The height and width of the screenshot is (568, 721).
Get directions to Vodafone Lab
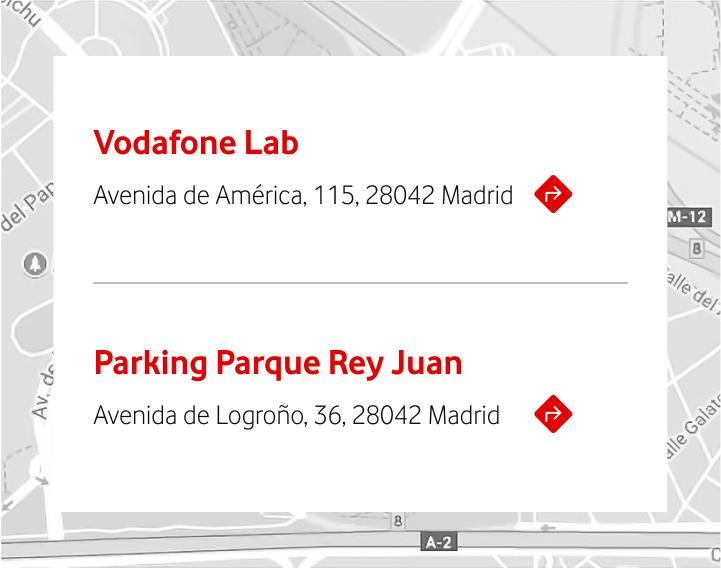click(x=553, y=194)
